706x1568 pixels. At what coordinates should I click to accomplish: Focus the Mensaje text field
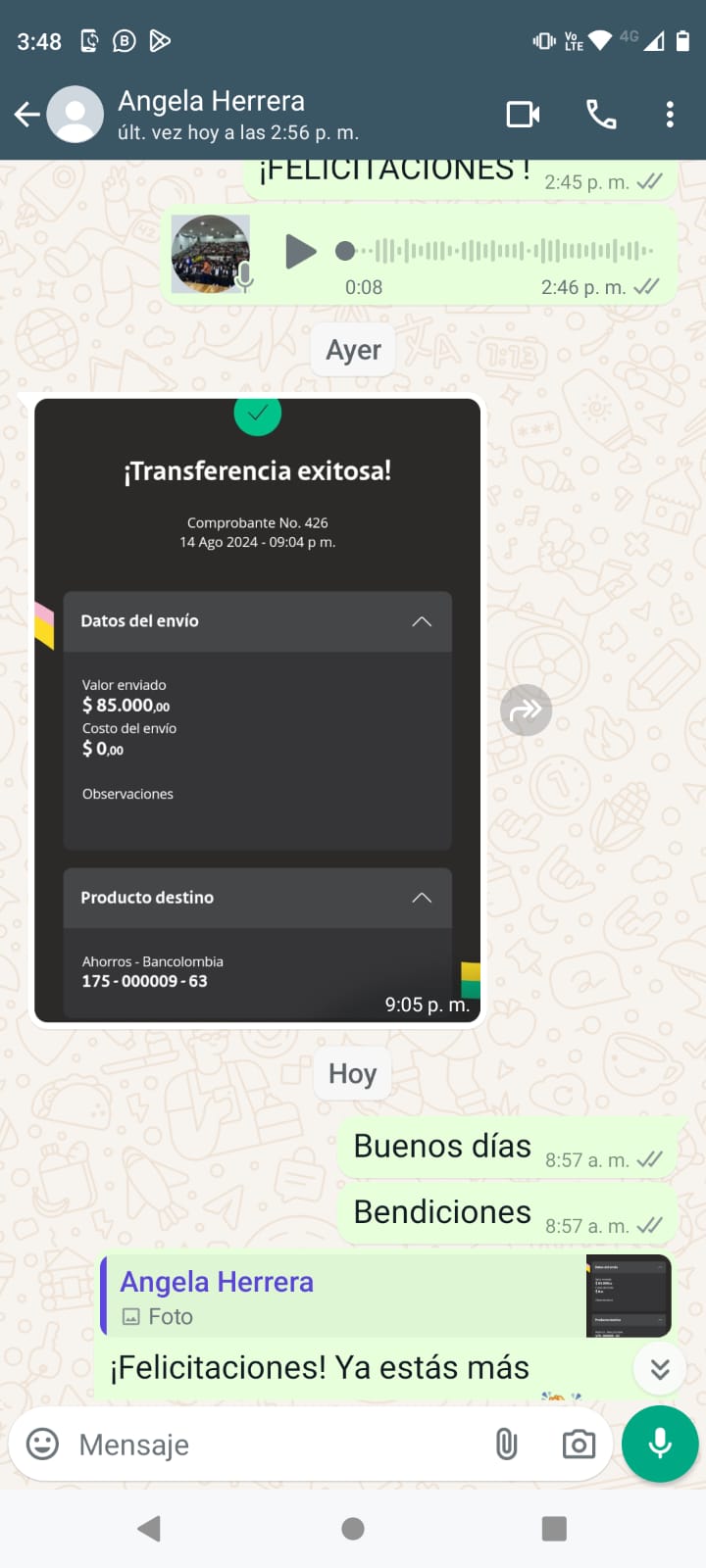pyautogui.click(x=275, y=1445)
